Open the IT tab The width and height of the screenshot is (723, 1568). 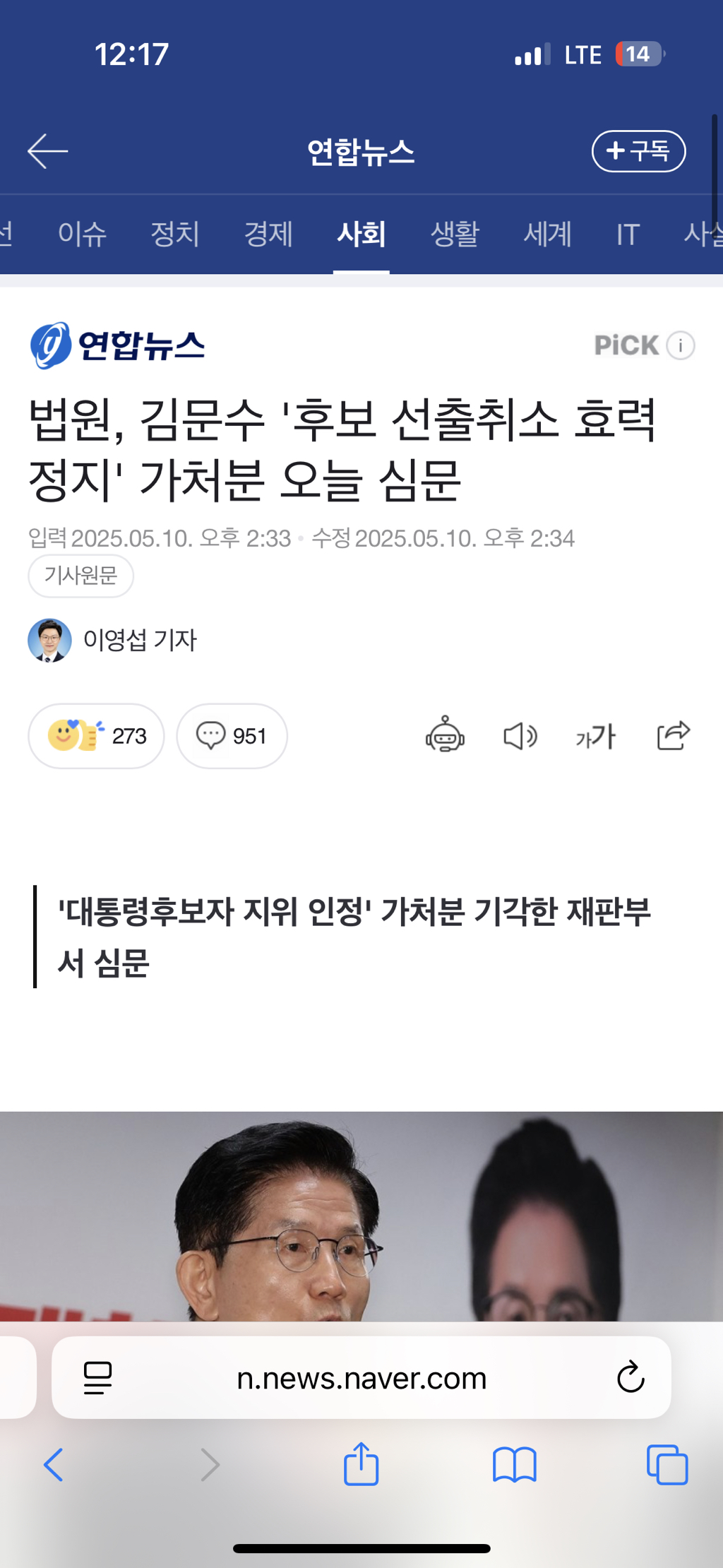click(x=628, y=234)
